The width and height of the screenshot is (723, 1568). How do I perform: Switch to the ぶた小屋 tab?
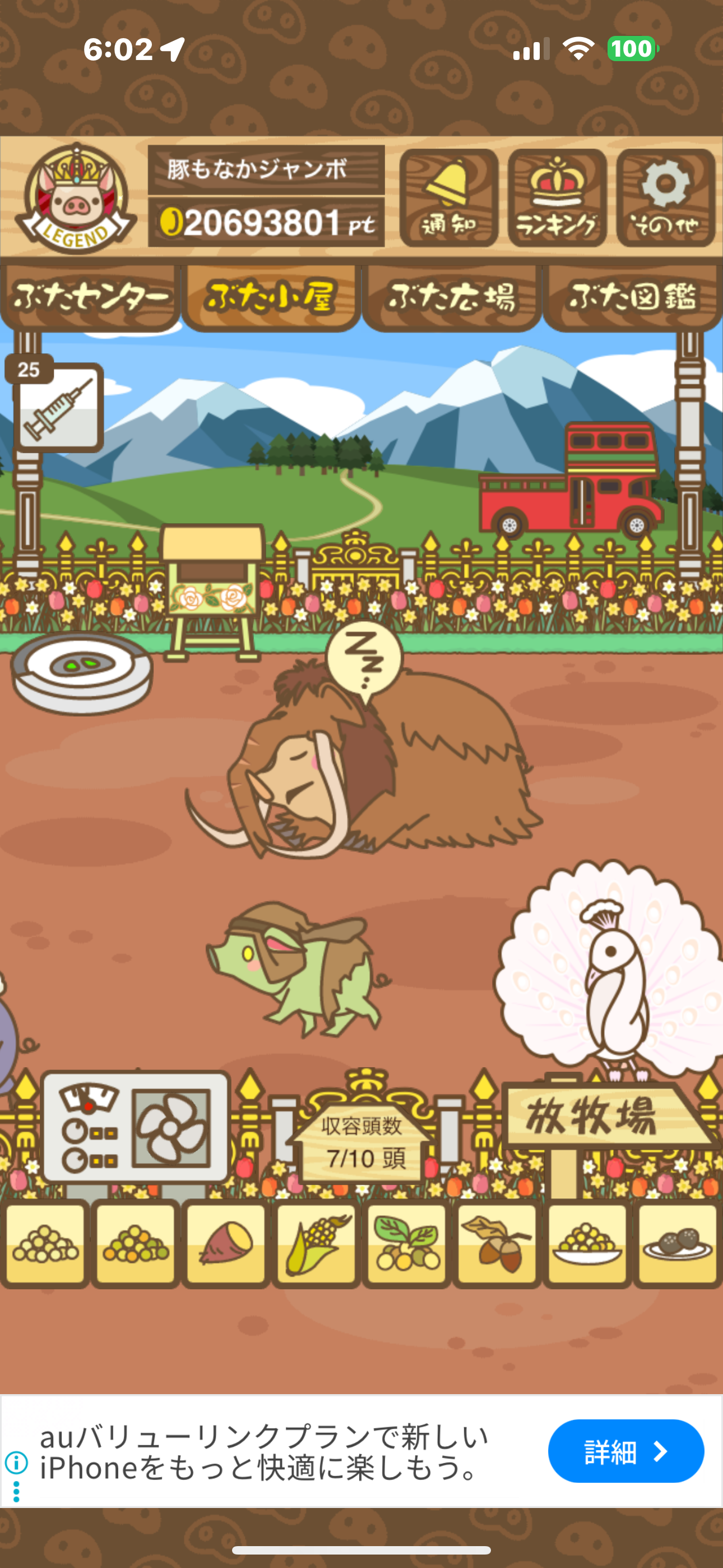271,298
